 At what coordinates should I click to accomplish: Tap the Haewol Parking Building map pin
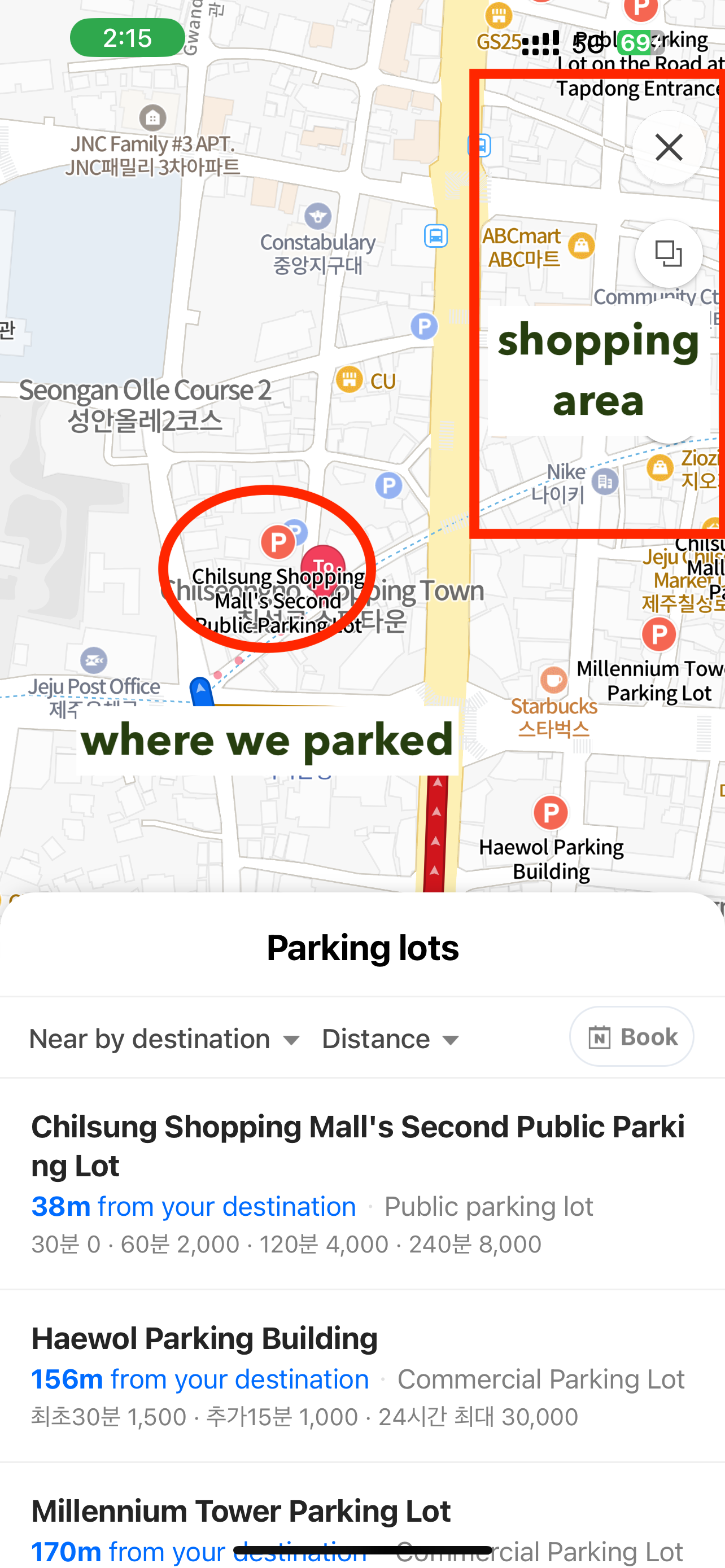pos(551,813)
